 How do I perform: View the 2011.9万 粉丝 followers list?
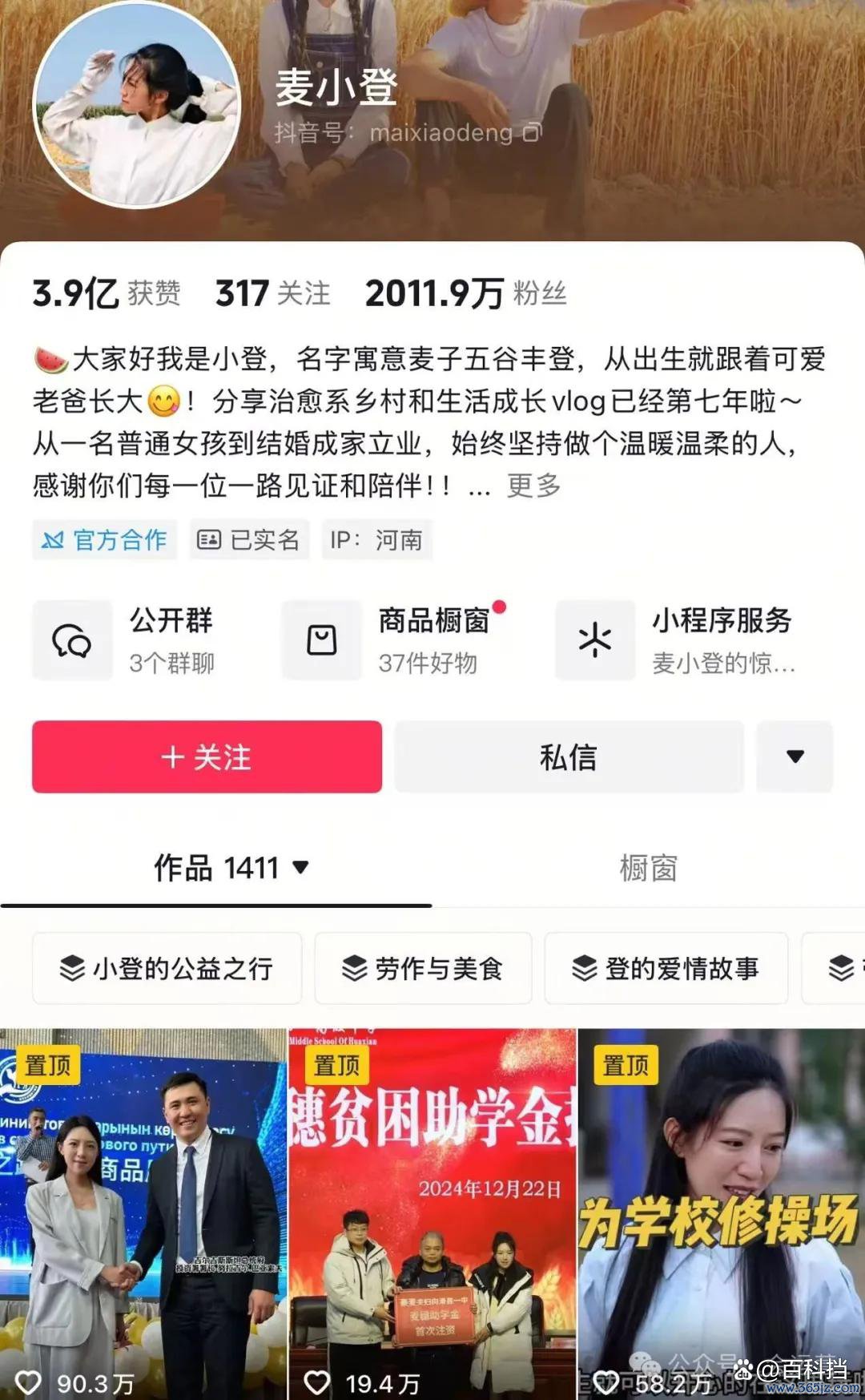tap(465, 293)
